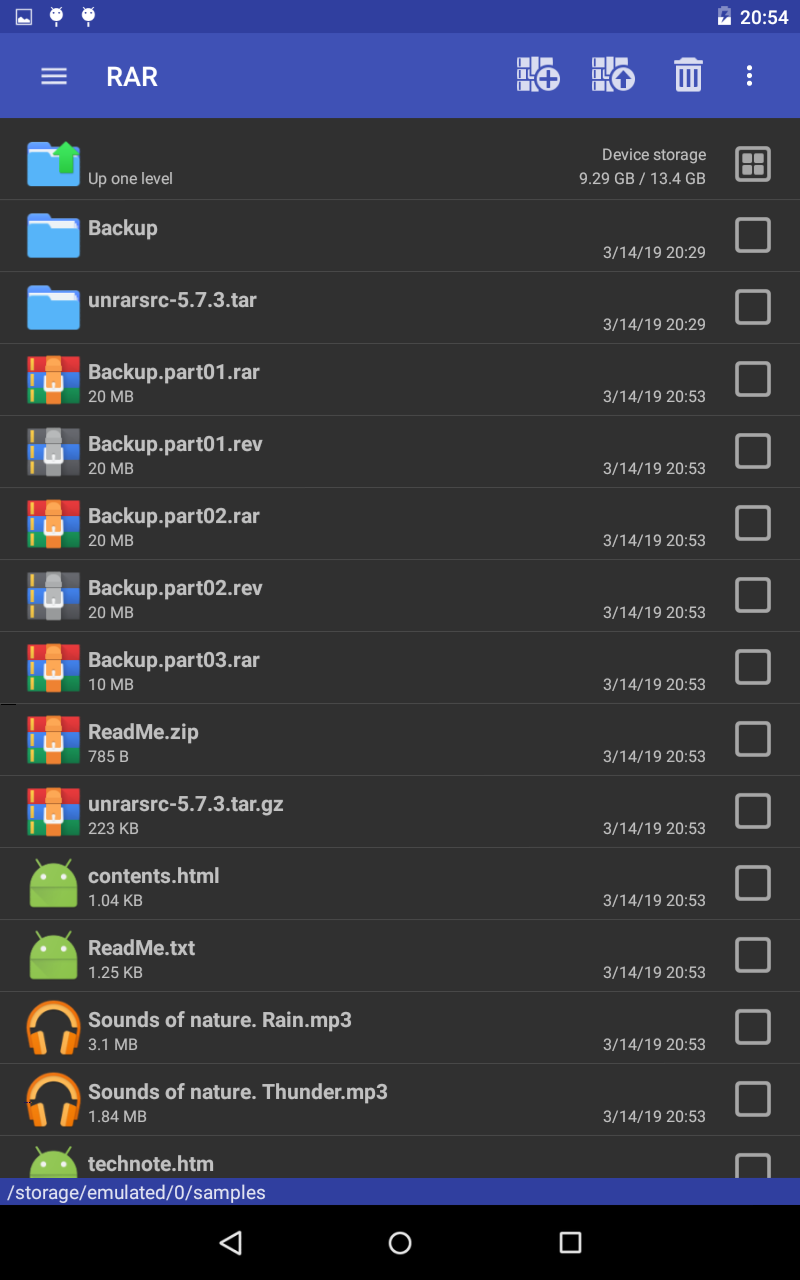Check the unrarsrc-5.7.3.tar.gz checkbox
Screen dimensions: 800x1280
(753, 812)
